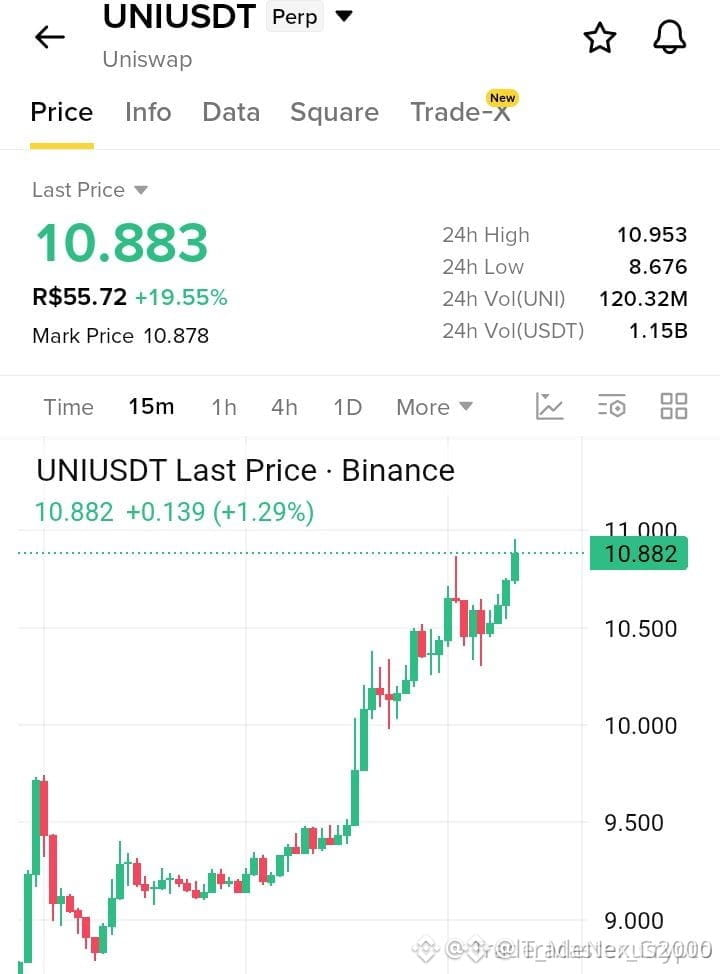Open the Square tab
This screenshot has height=974, width=720.
(x=334, y=112)
